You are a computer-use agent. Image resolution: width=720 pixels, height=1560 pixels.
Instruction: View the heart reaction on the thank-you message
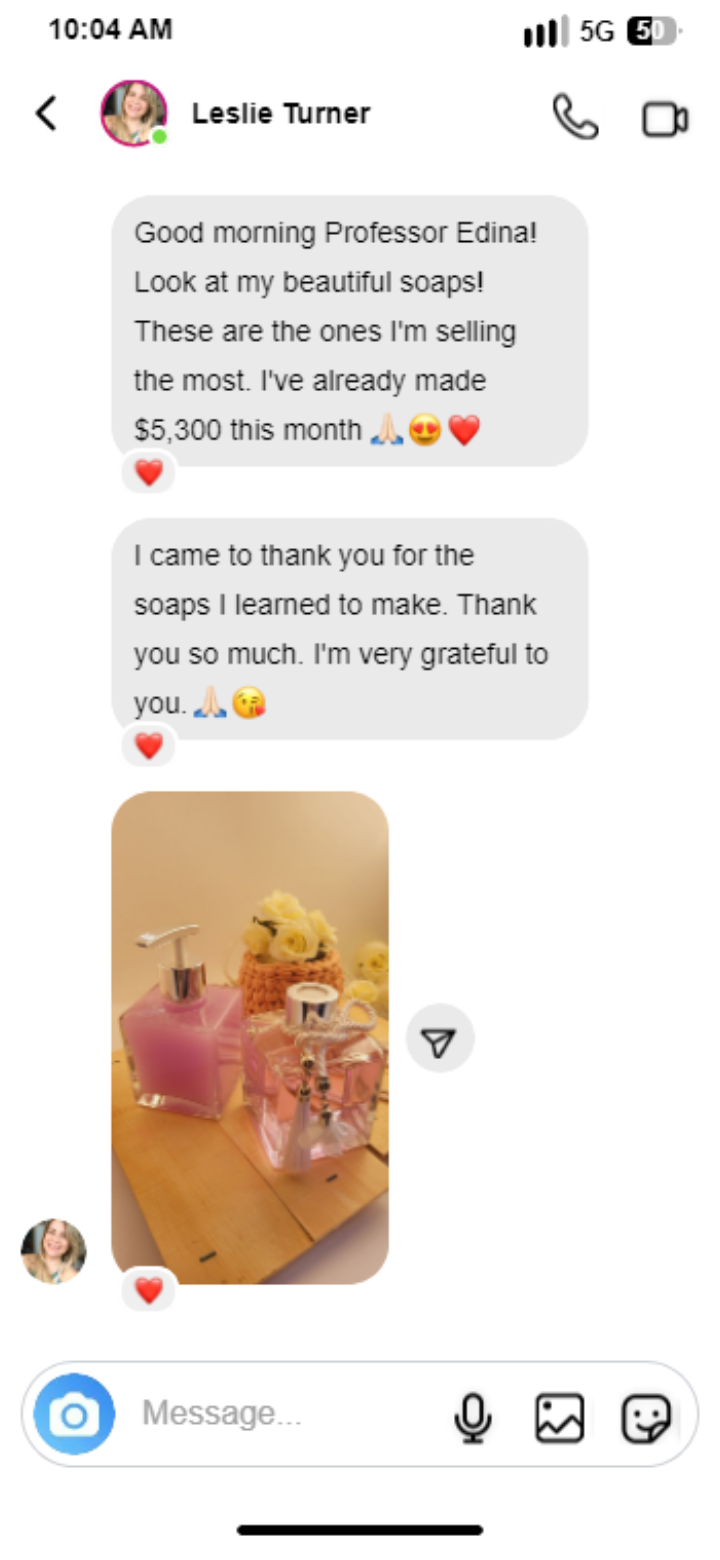click(x=149, y=745)
